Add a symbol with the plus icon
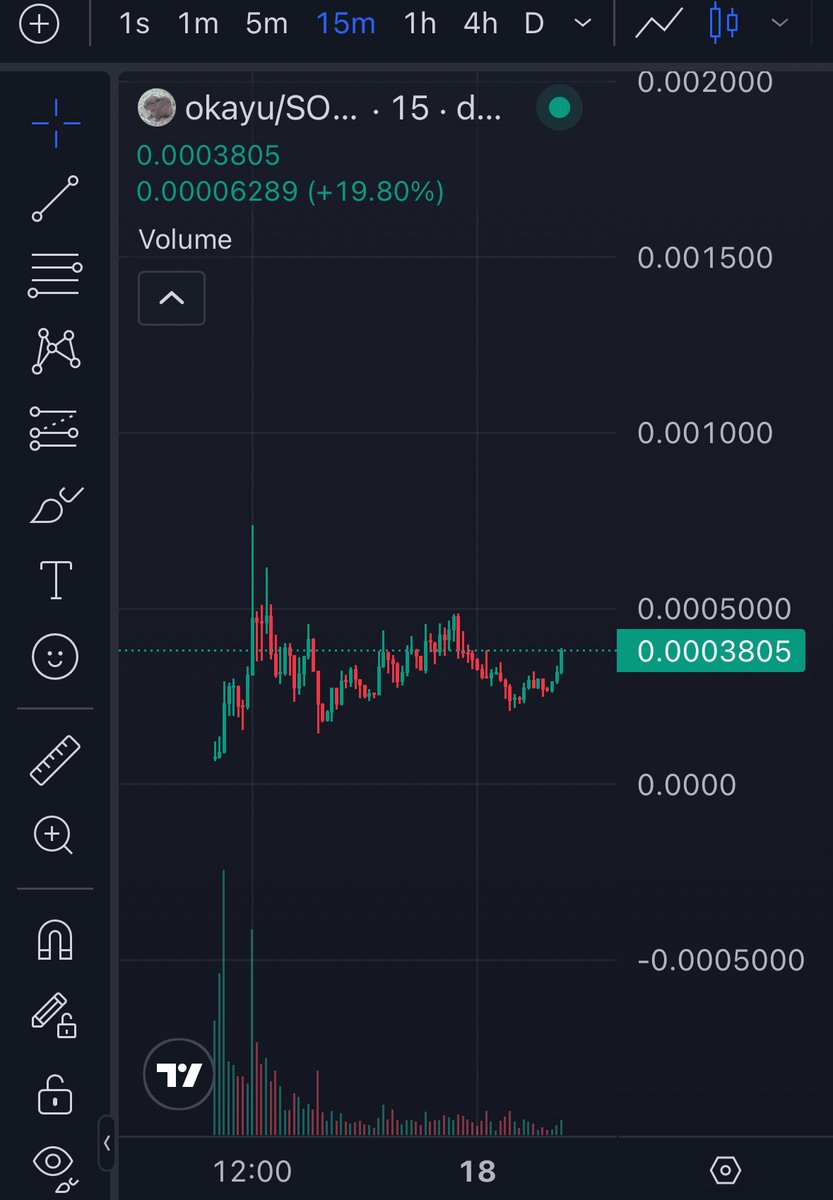The height and width of the screenshot is (1200, 833). (x=40, y=24)
